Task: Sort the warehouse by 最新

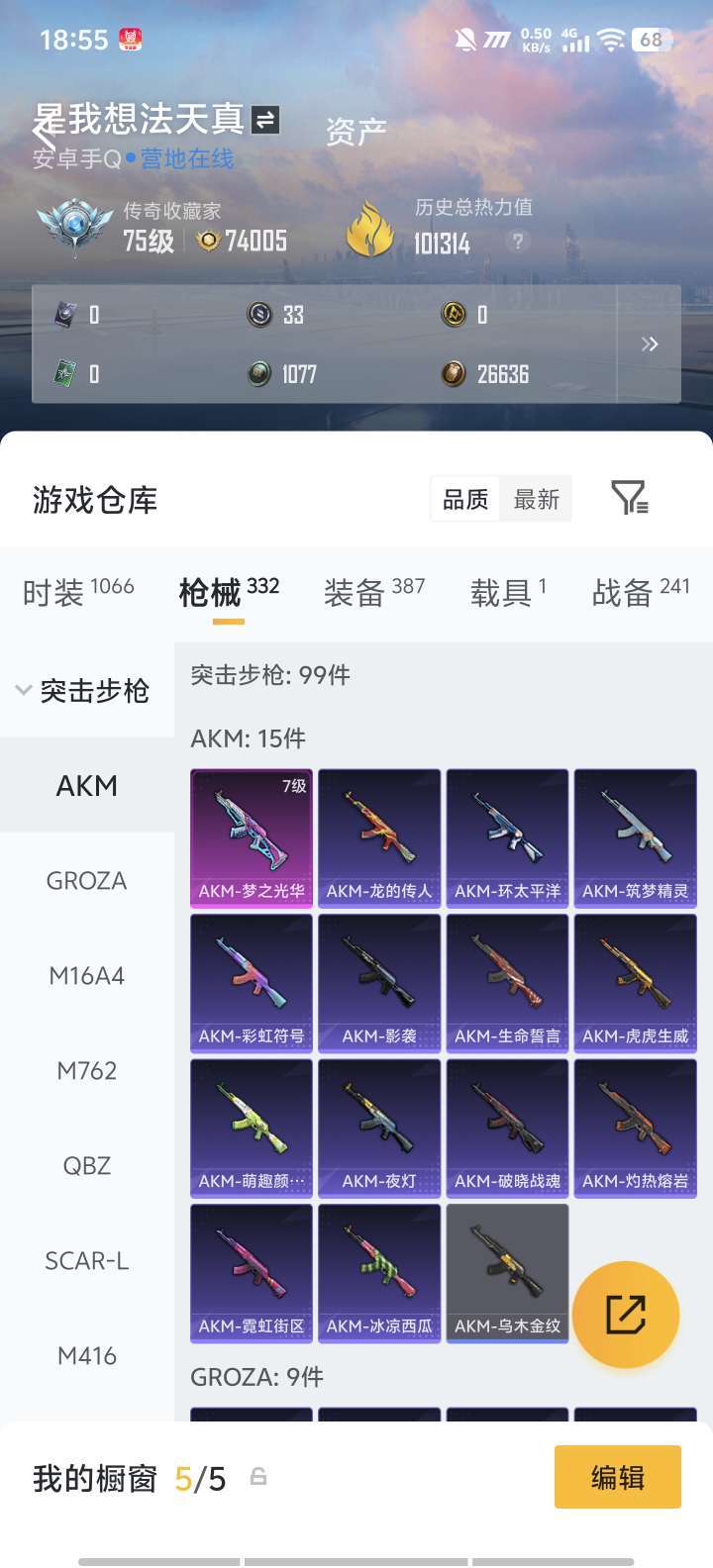Action: 537,500
